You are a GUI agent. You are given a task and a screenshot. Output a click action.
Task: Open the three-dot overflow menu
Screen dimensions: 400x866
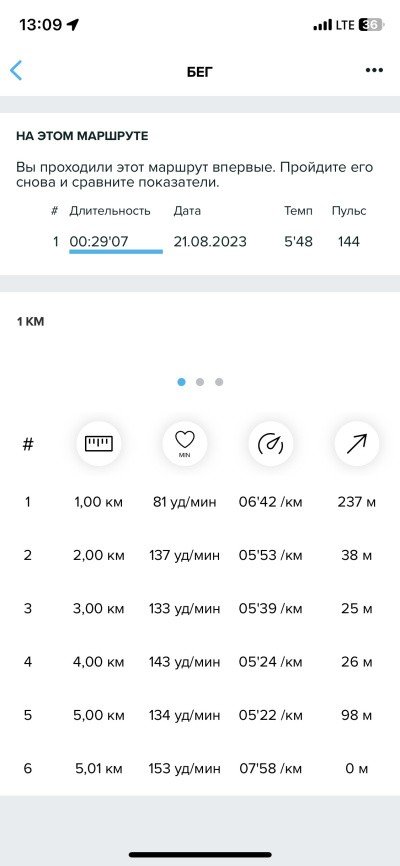[374, 71]
